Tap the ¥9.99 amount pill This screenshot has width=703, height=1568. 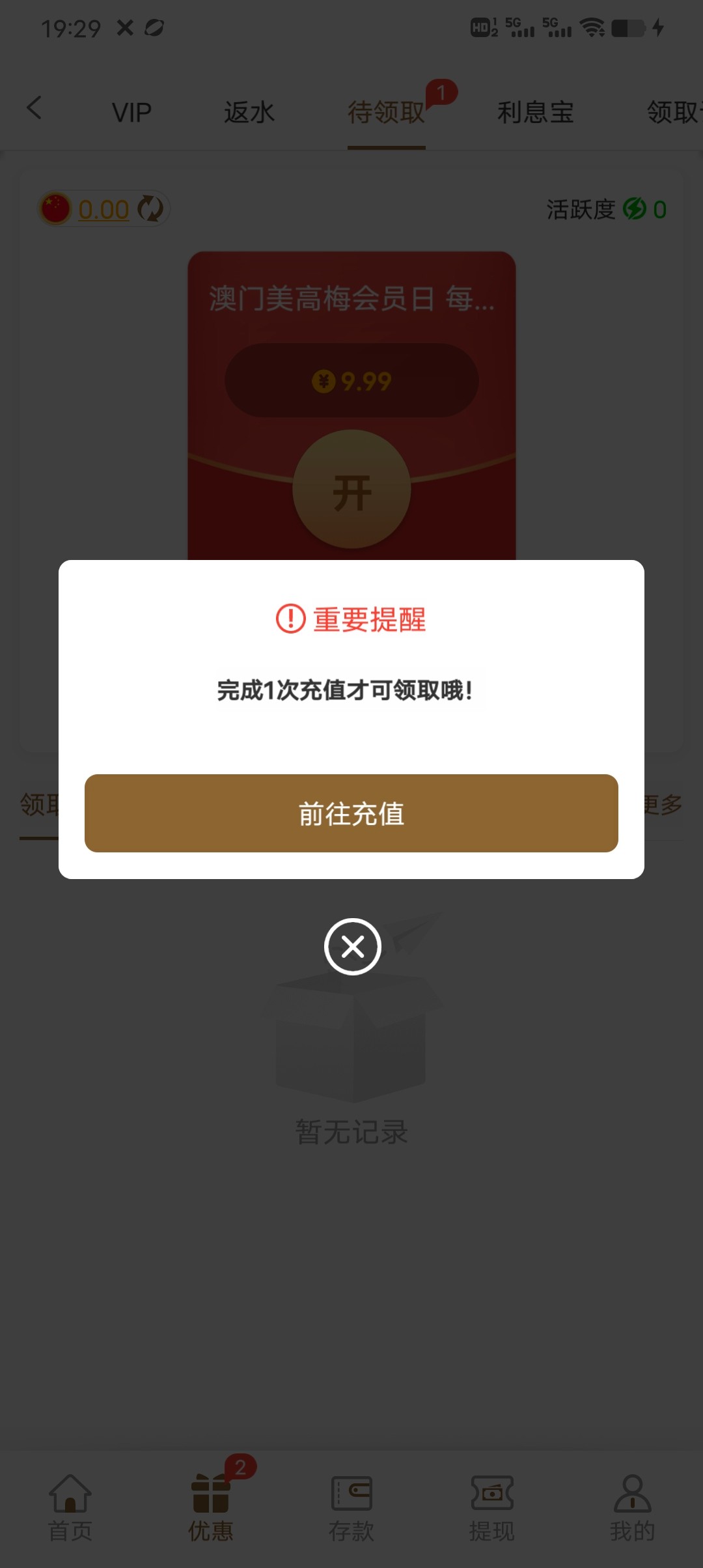[351, 382]
